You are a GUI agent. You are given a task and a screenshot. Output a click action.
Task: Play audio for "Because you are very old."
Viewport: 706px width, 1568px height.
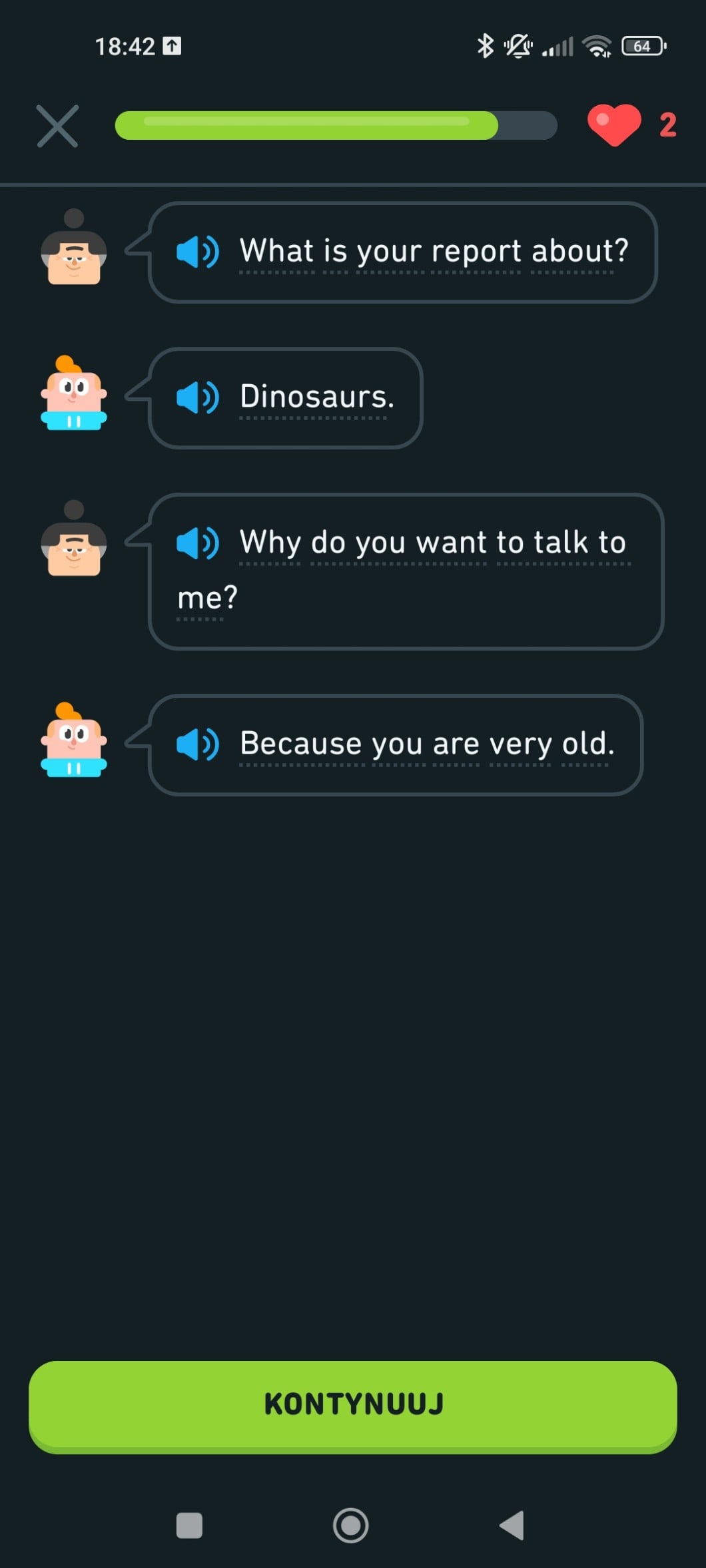197,744
